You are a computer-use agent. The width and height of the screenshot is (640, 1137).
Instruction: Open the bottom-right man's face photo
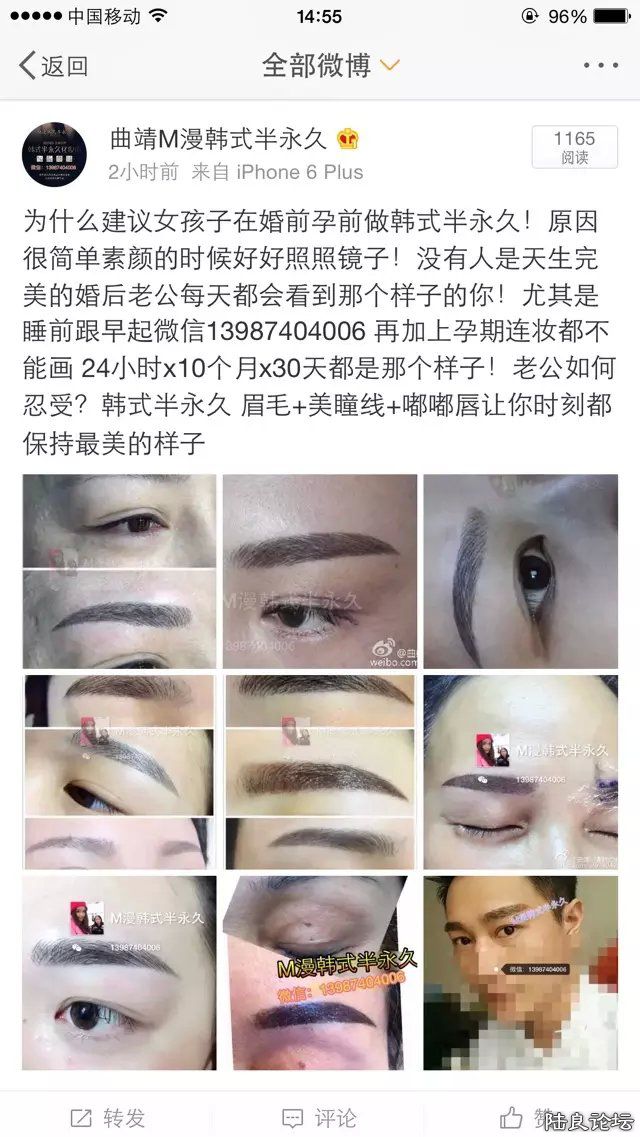tap(520, 972)
